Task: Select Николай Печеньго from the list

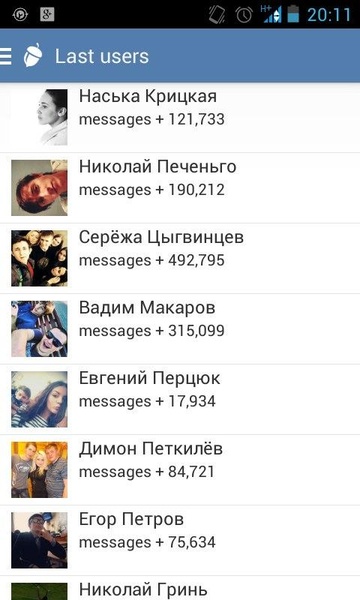Action: [x=180, y=188]
